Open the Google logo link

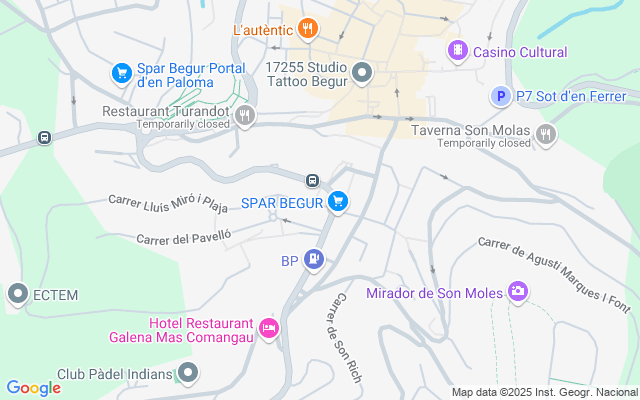33,388
